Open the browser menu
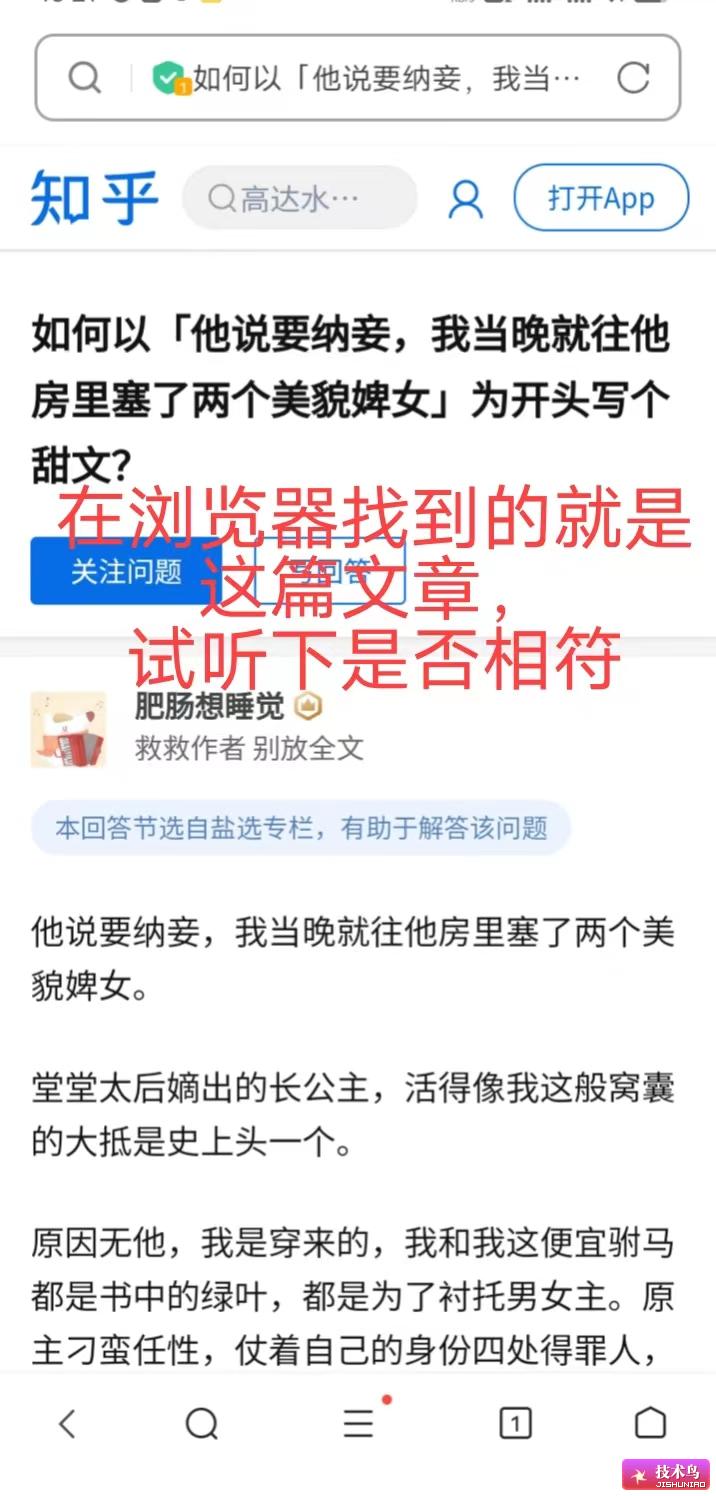The height and width of the screenshot is (1496, 716). tap(359, 1423)
